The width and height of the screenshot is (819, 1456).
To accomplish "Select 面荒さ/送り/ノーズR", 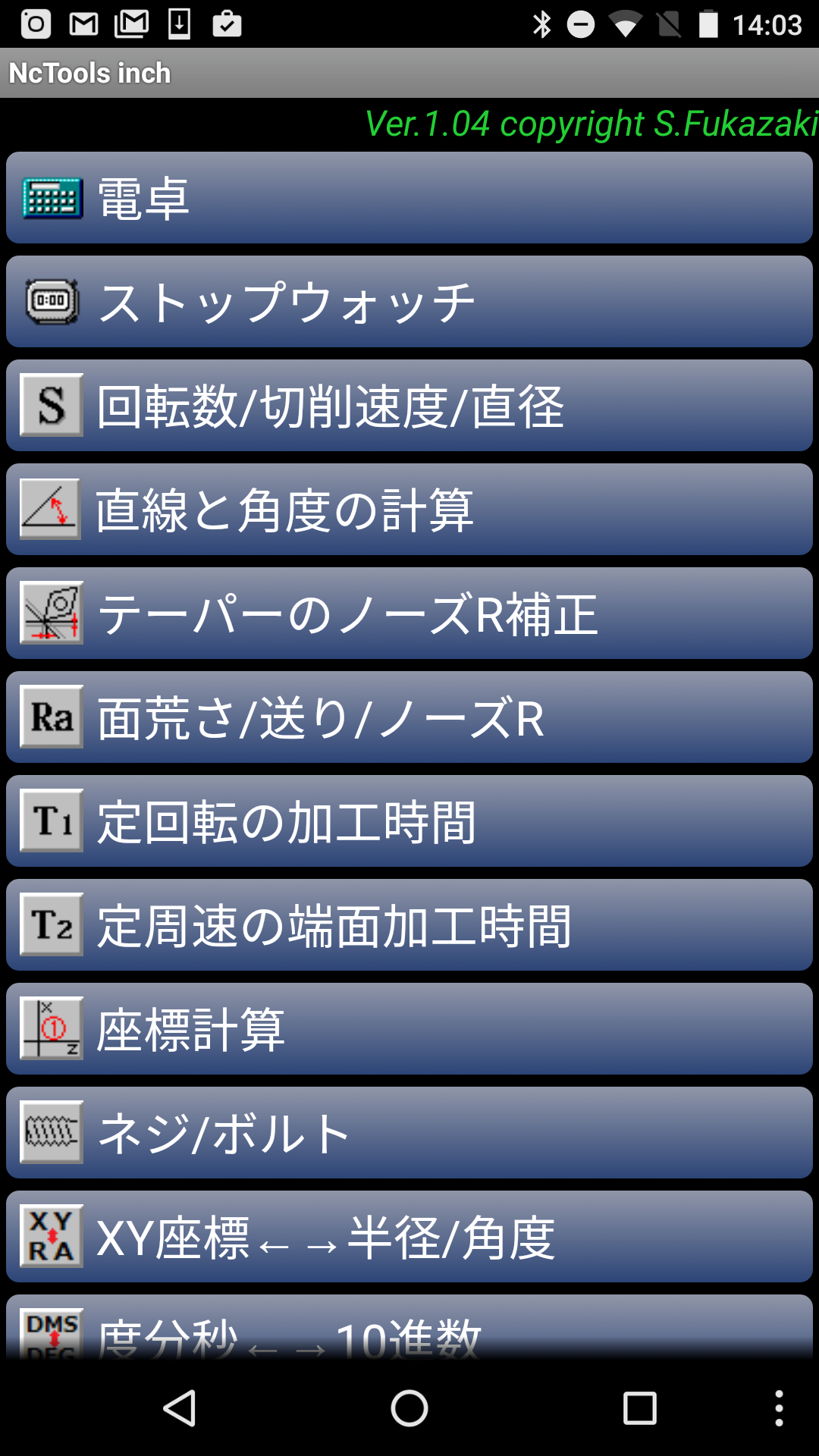I will [x=409, y=717].
